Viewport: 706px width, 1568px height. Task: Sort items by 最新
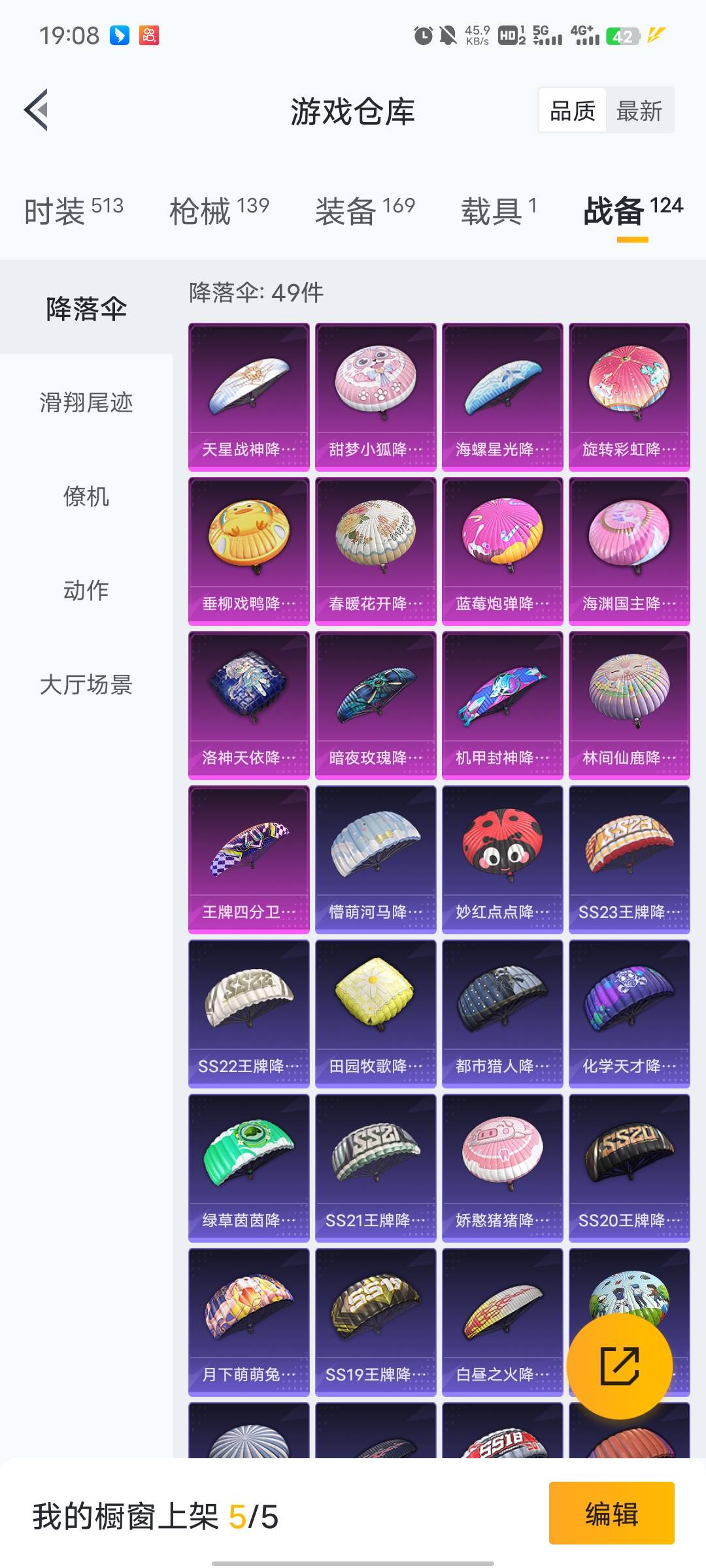639,110
